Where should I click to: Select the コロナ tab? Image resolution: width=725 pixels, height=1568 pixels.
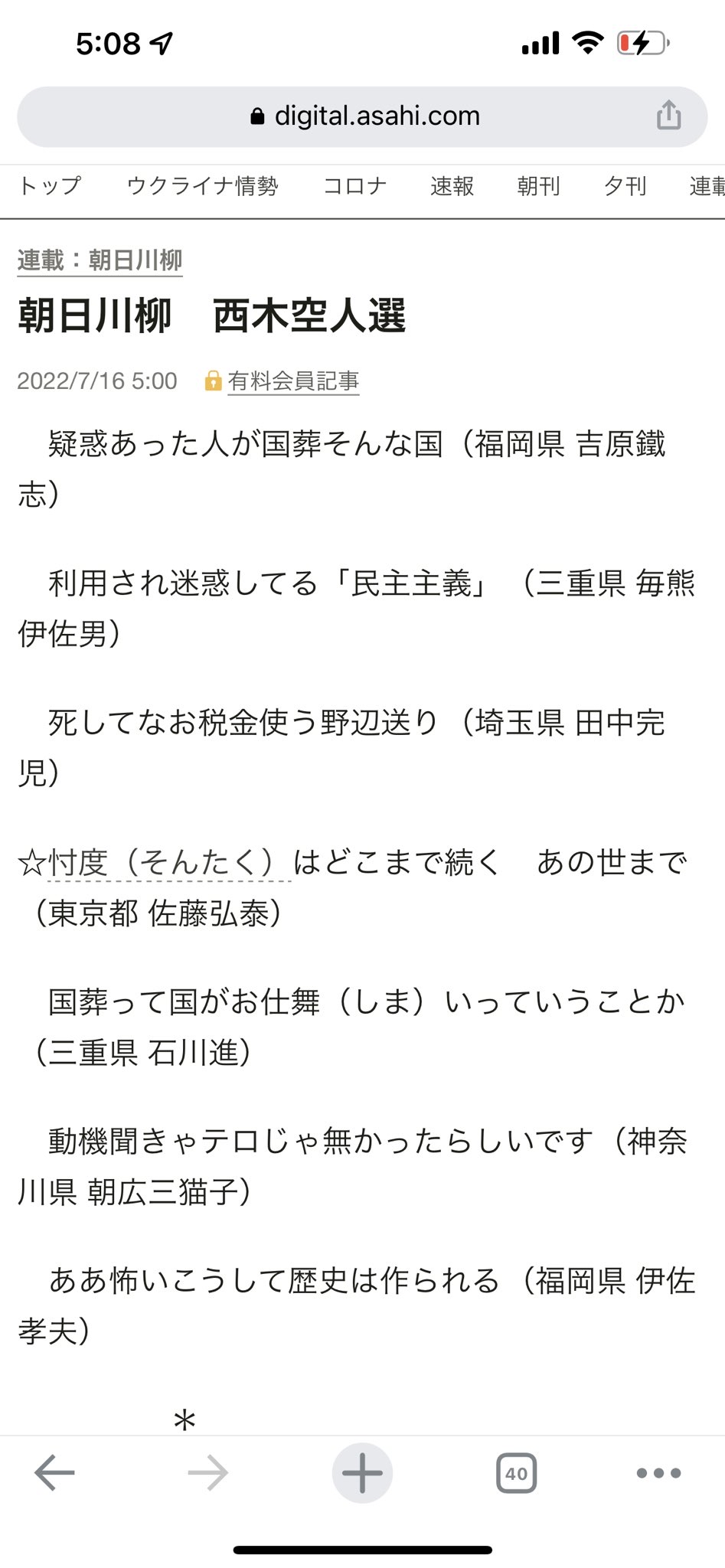[x=354, y=186]
